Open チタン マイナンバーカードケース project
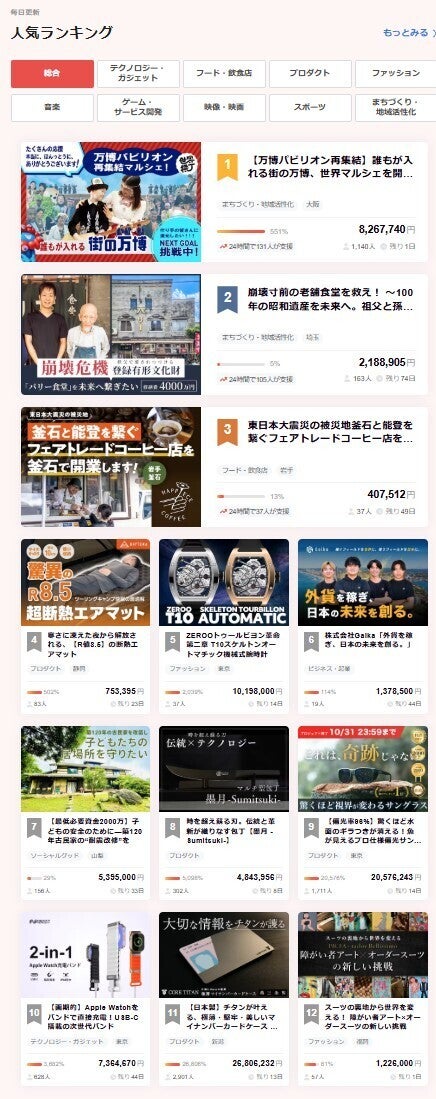This screenshot has width=436, height=1099. point(224,989)
